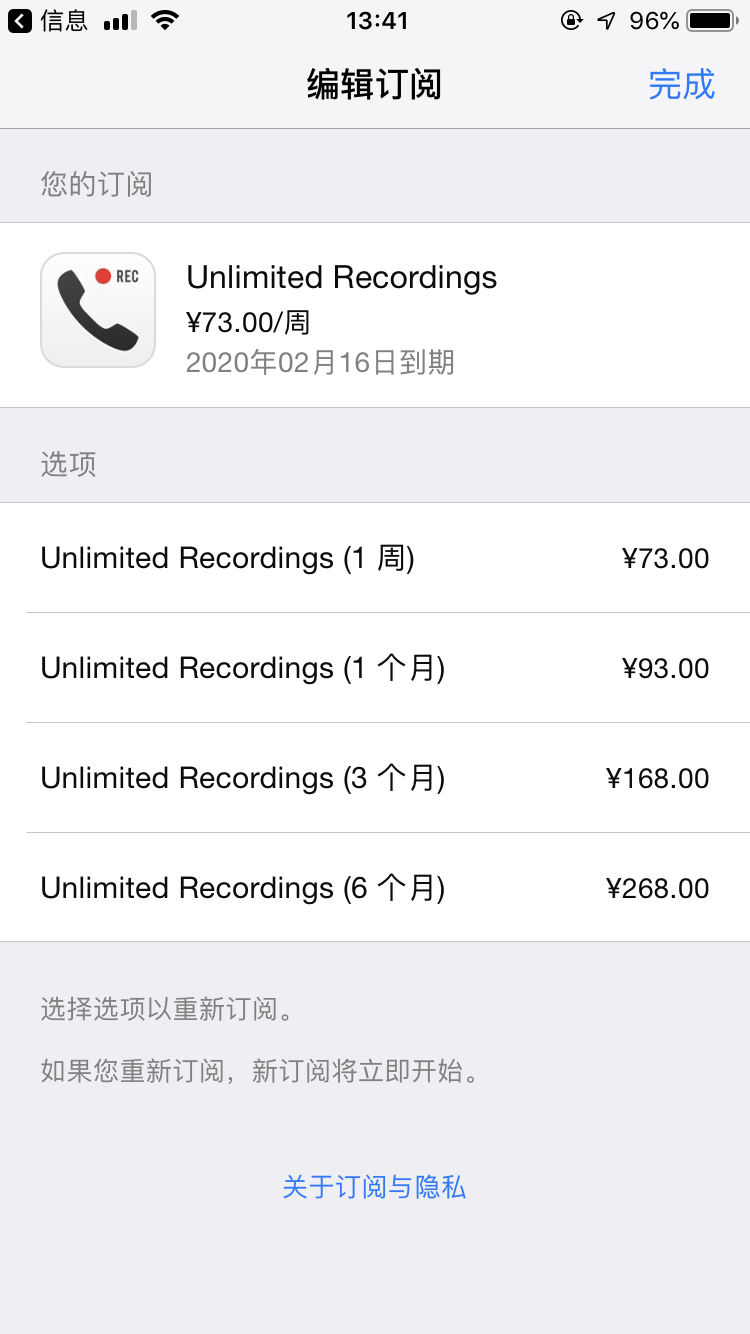Return to 信息 app via status bar
This screenshot has height=1334, width=750.
(x=50, y=21)
